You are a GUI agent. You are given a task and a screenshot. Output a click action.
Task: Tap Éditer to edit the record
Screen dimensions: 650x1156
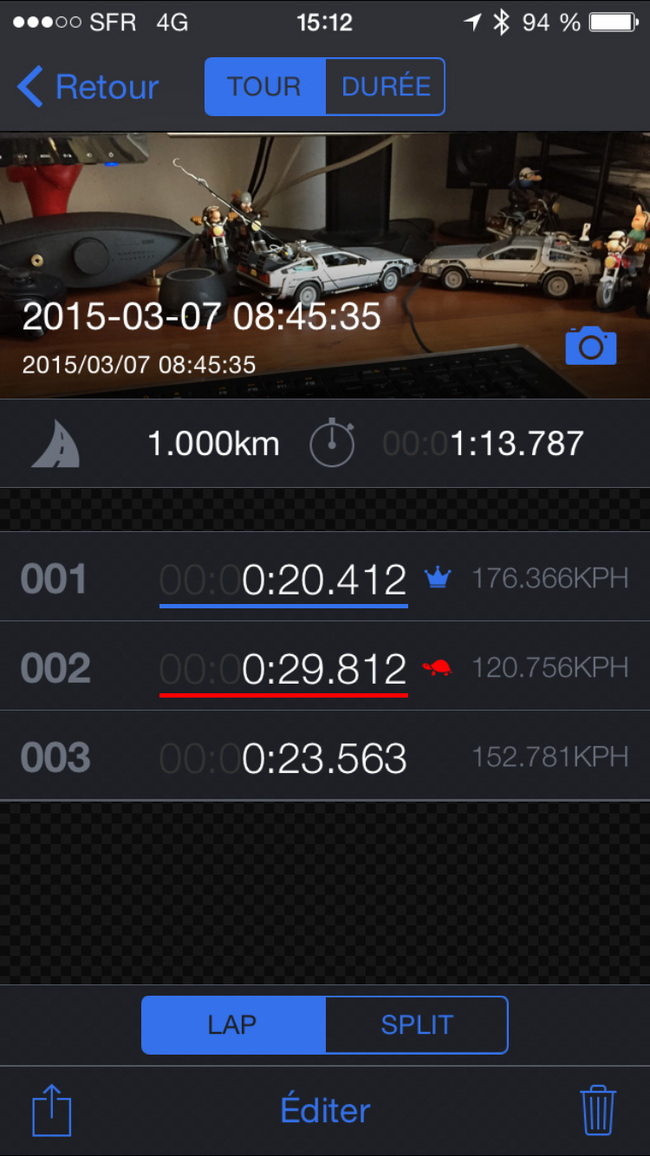pyautogui.click(x=325, y=1110)
